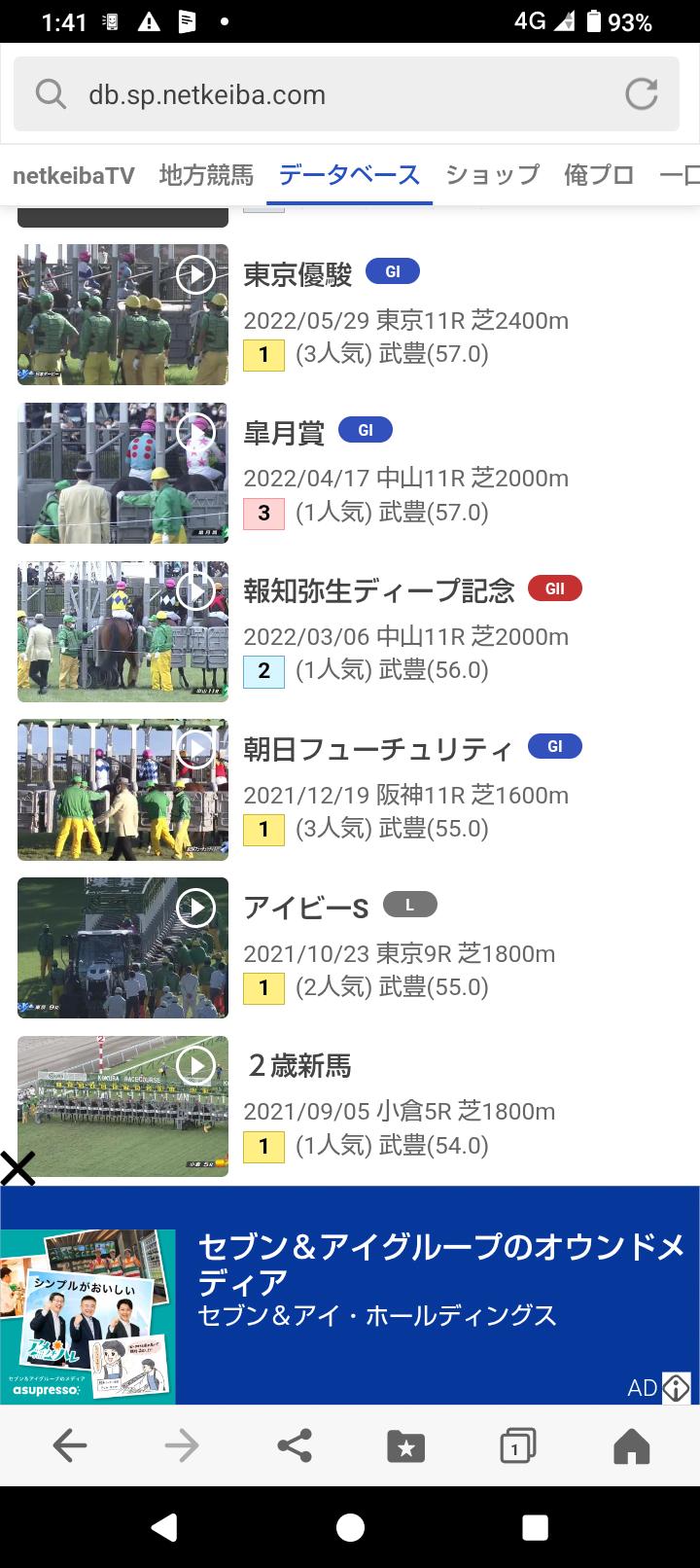Screen dimensions: 700x1568
Task: Tap the Android system back button
Action: tap(164, 1527)
